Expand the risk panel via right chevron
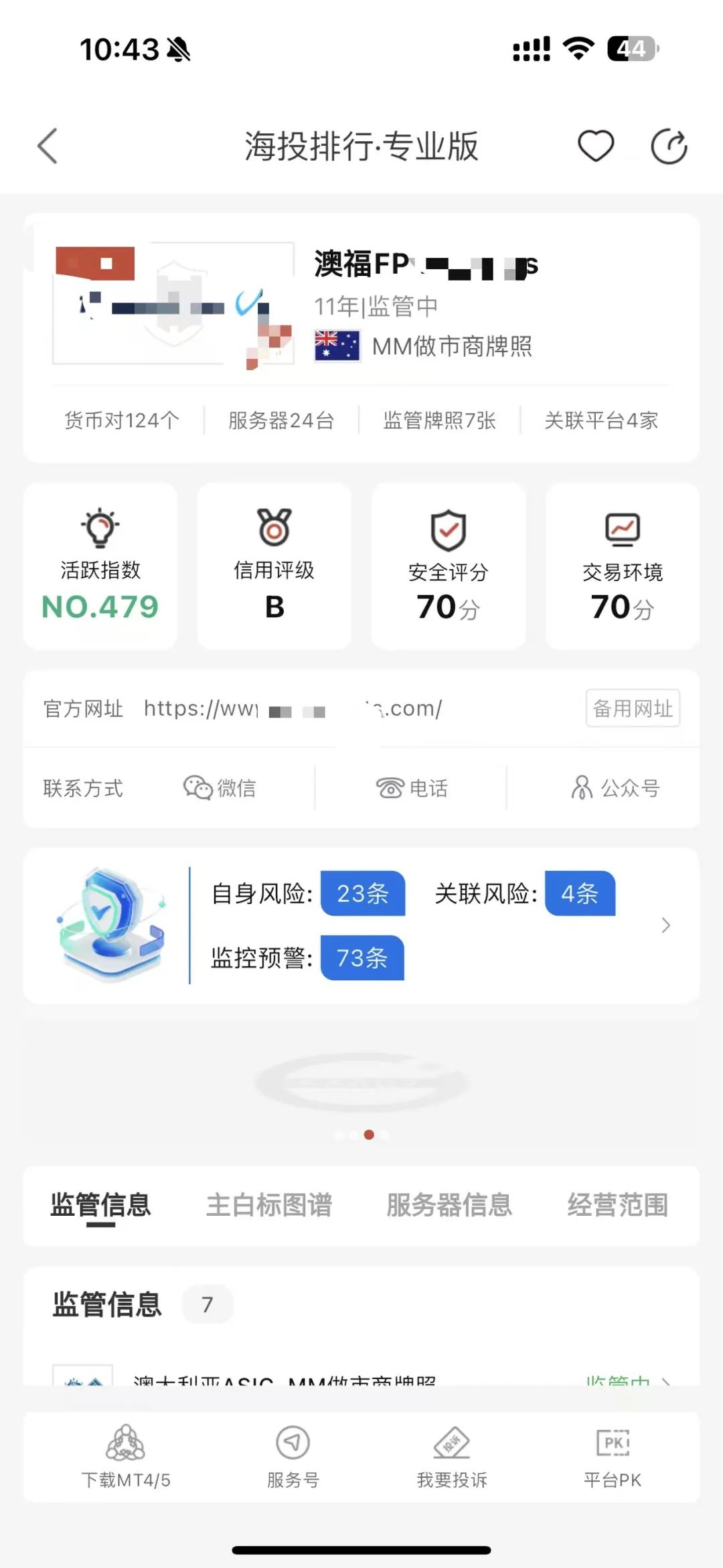This screenshot has width=723, height=1568. [x=665, y=925]
